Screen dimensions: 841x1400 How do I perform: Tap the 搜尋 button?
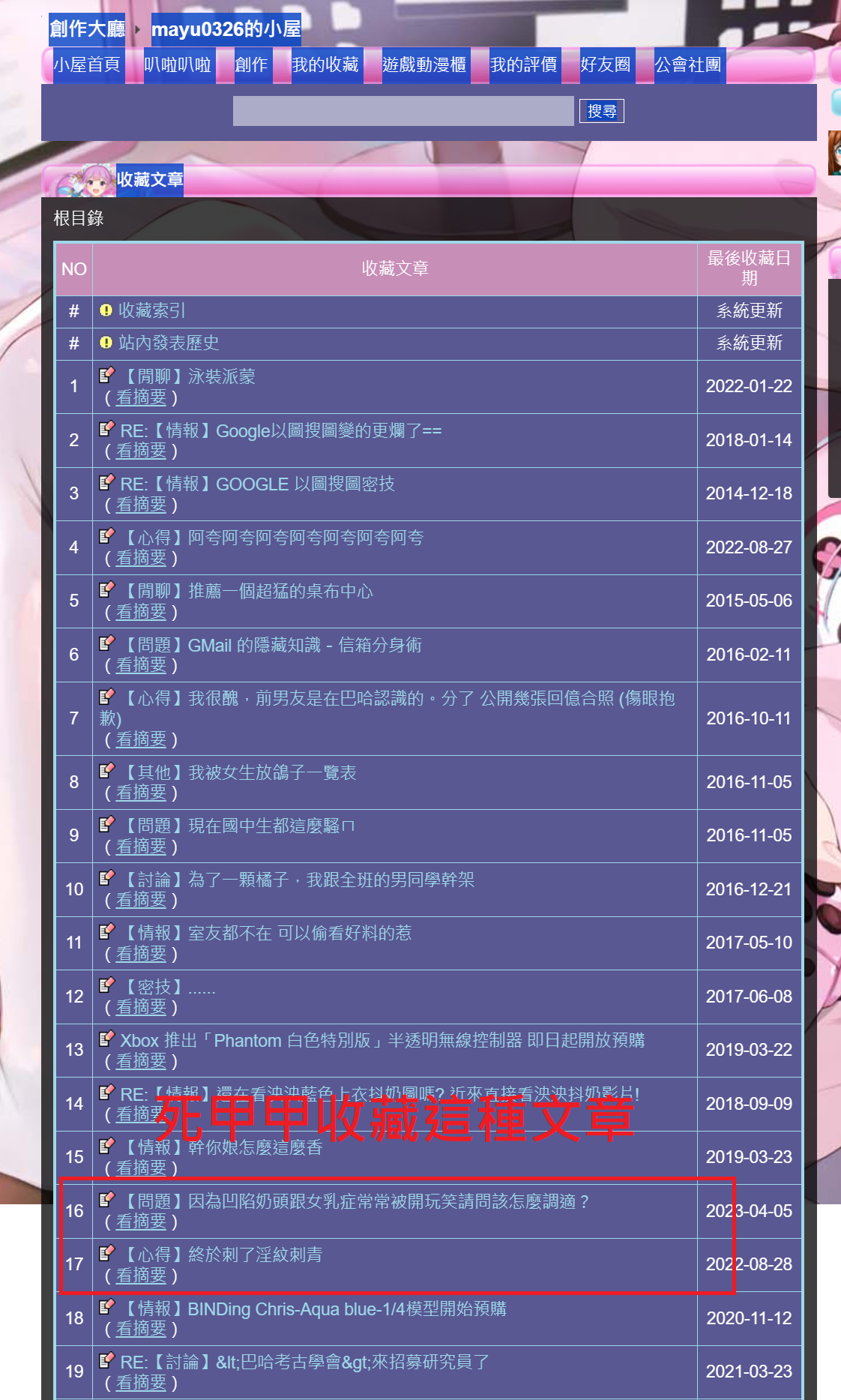click(x=602, y=111)
